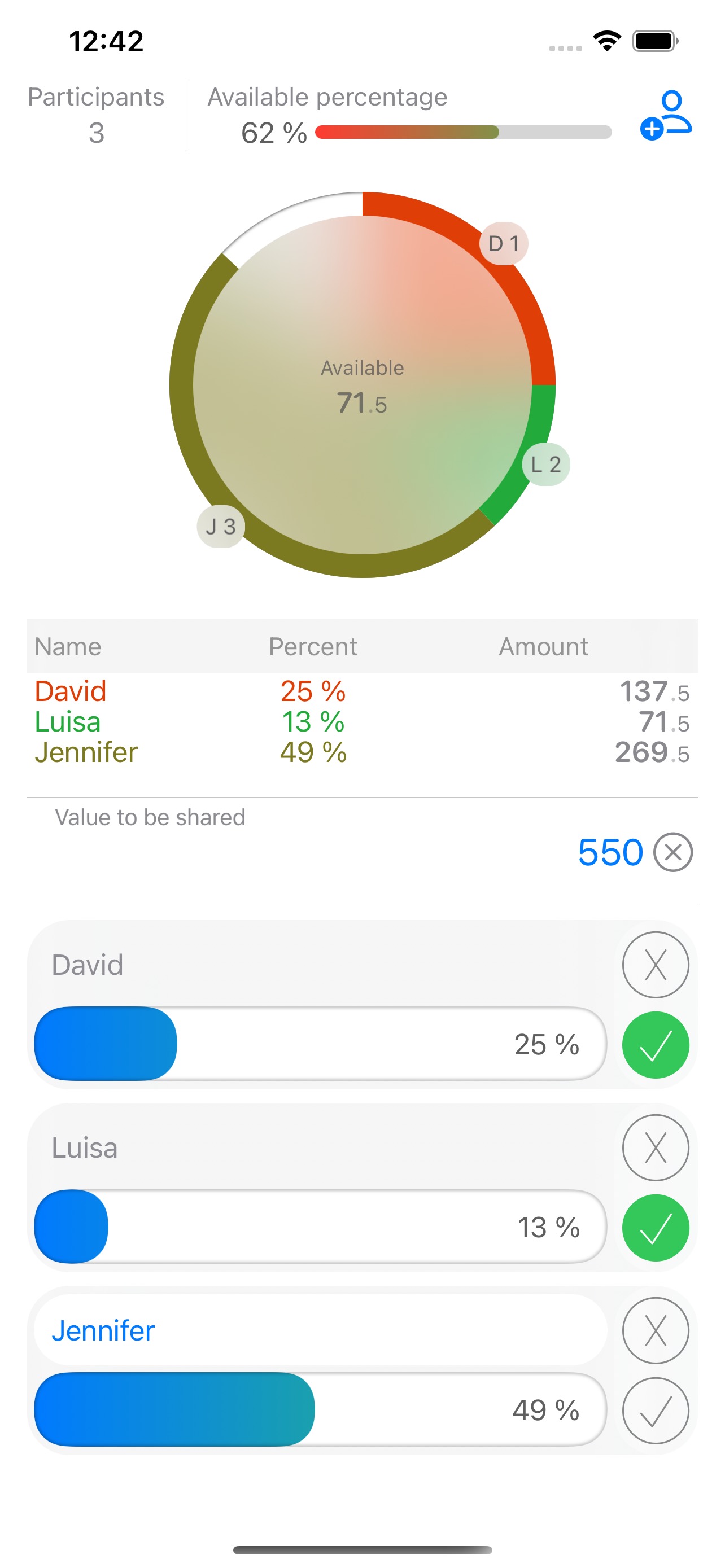Select the J 3 badge on the chart

[x=220, y=526]
